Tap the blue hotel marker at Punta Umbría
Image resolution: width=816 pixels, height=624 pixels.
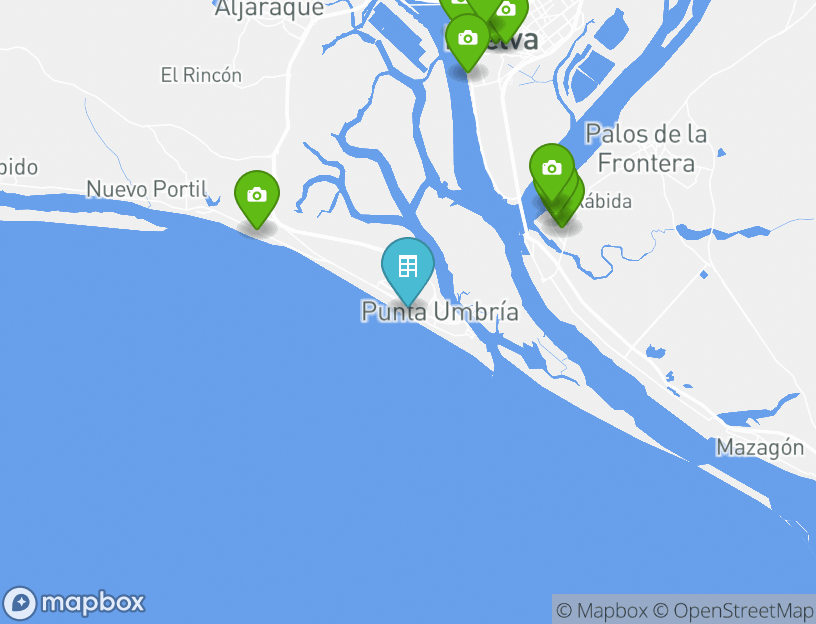(x=407, y=268)
